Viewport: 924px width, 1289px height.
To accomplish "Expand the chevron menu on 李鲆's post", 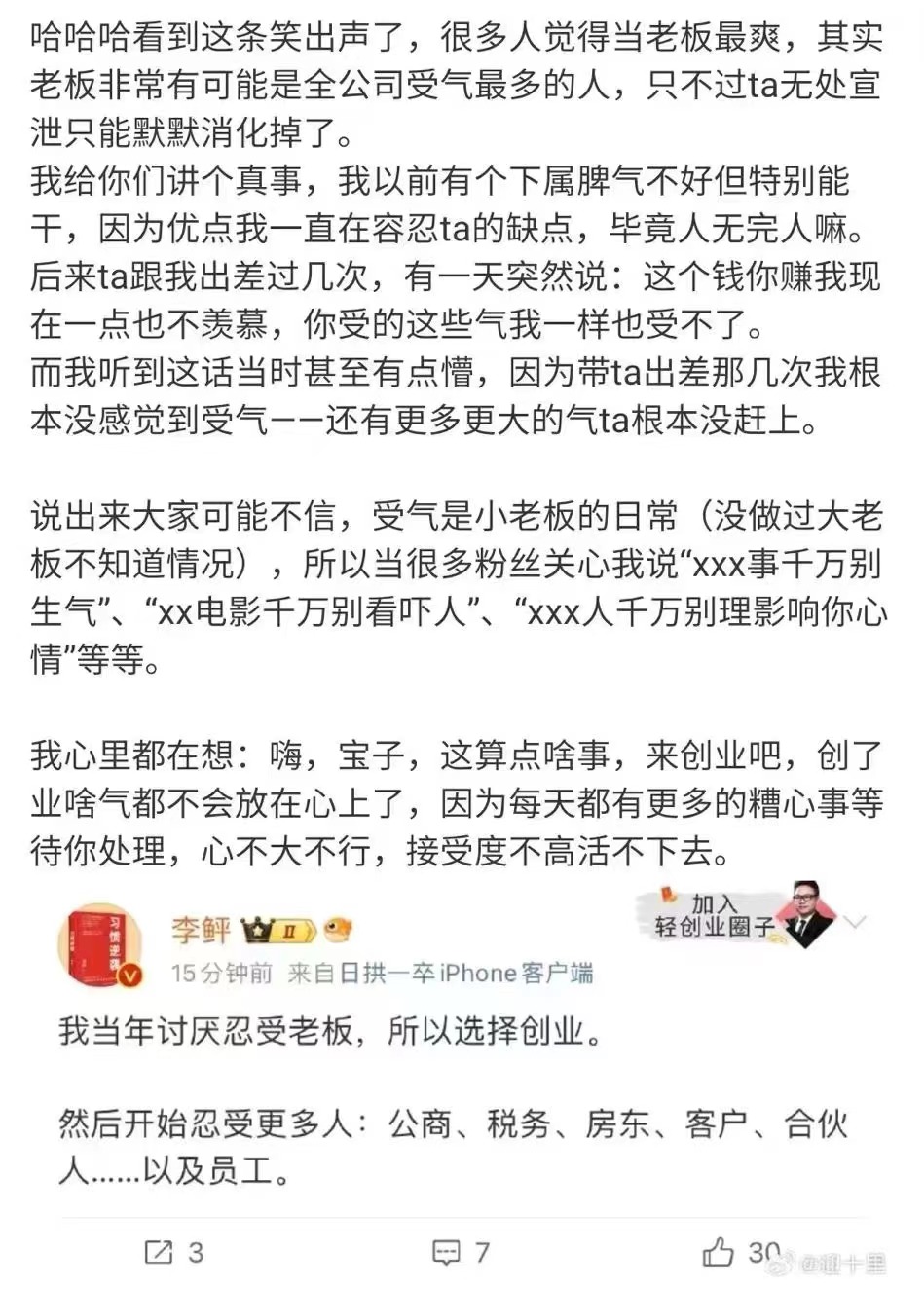I will click(854, 921).
